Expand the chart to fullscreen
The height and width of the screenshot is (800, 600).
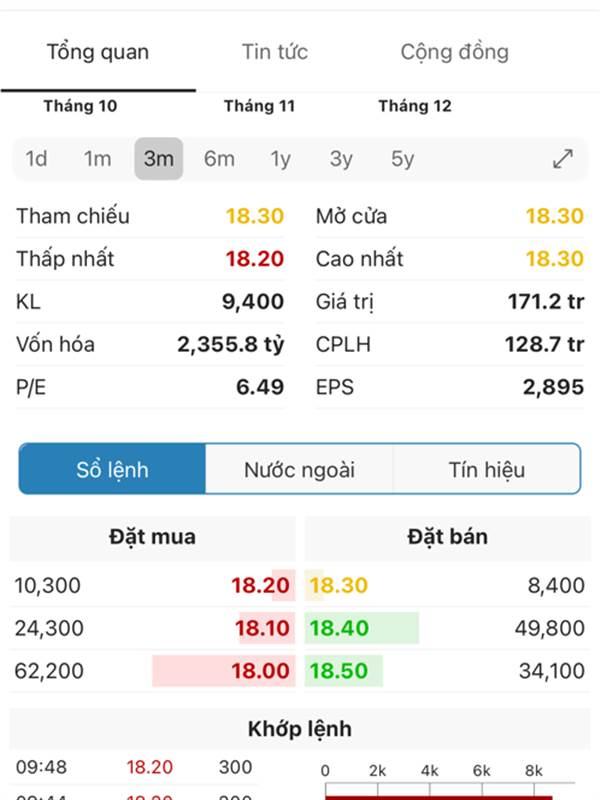click(563, 159)
